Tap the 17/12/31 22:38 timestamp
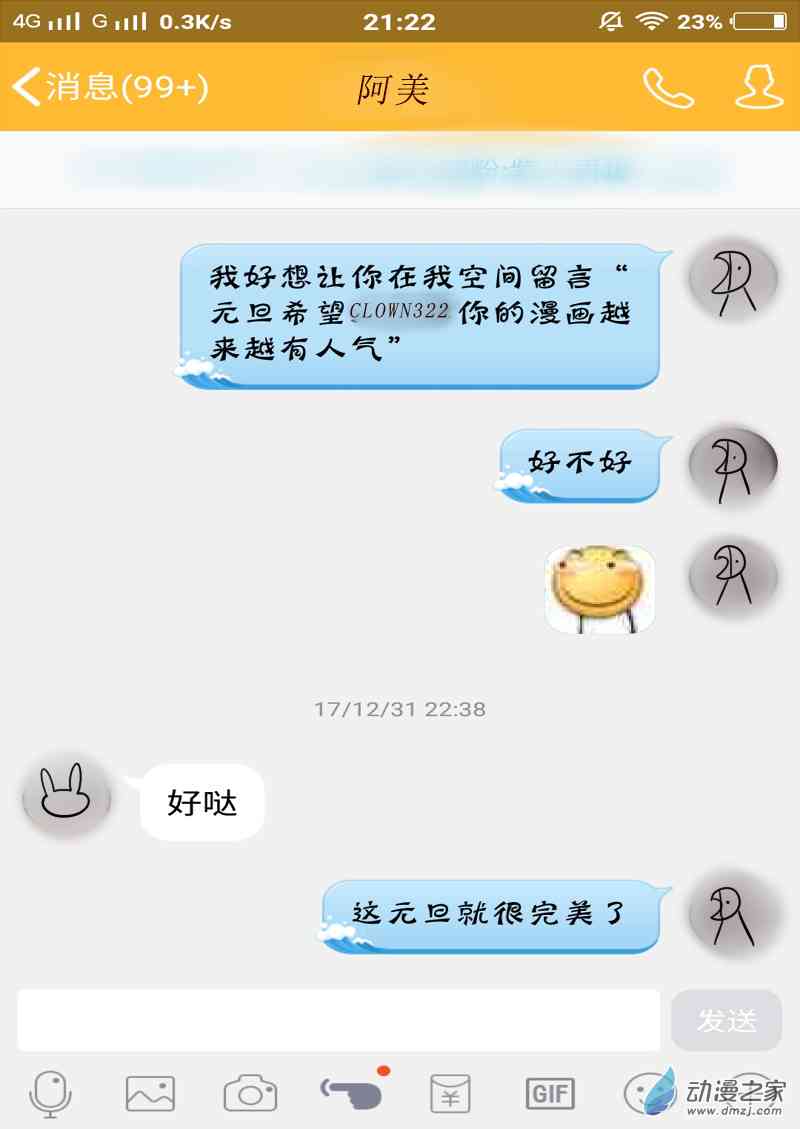 click(399, 710)
